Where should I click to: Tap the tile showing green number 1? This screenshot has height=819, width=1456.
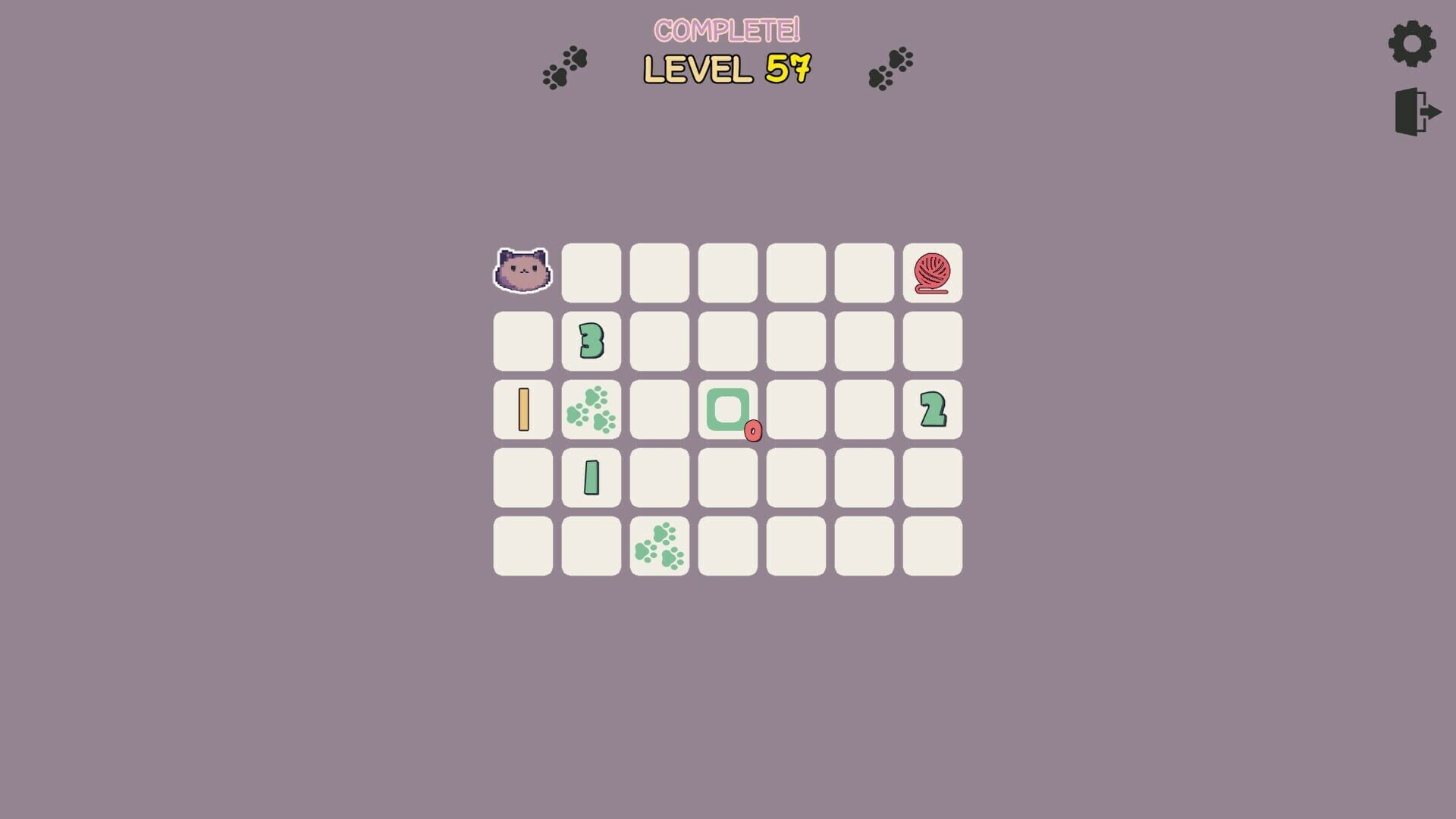click(591, 478)
